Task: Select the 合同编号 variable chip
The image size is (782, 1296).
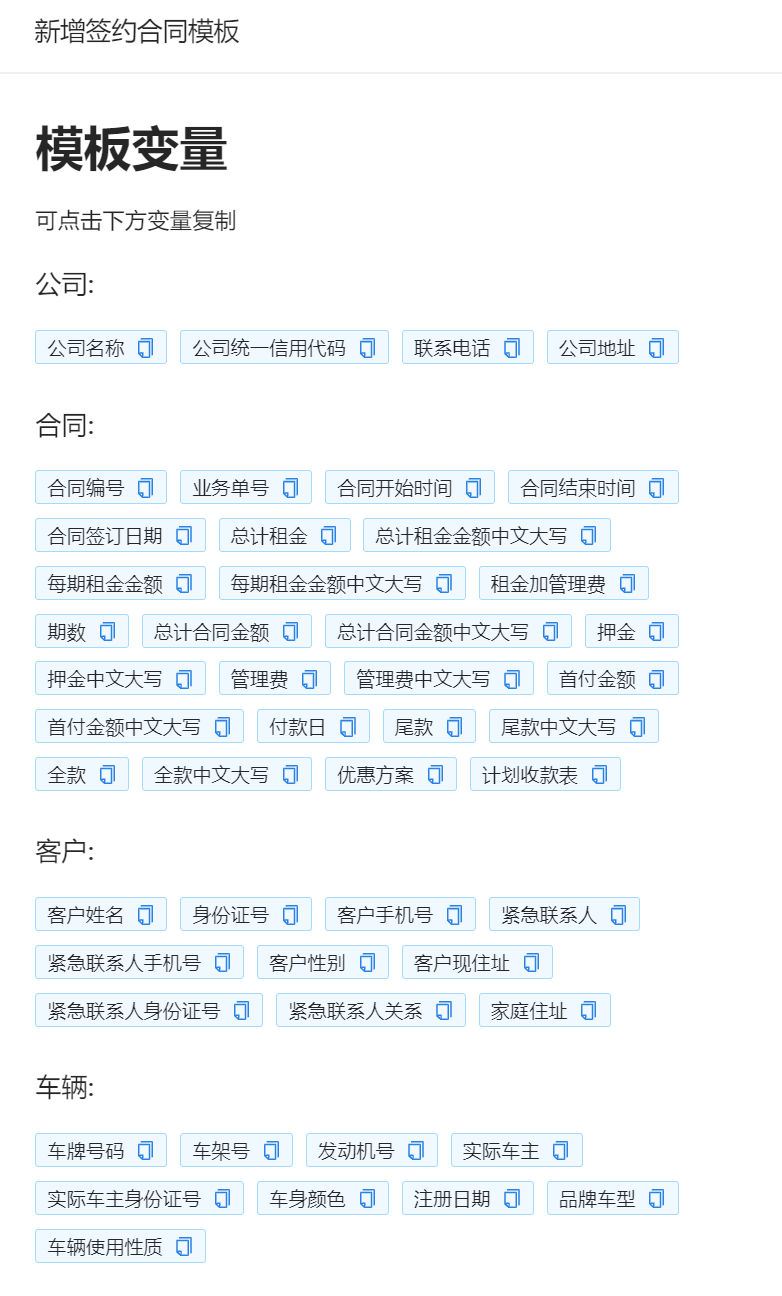Action: click(101, 488)
